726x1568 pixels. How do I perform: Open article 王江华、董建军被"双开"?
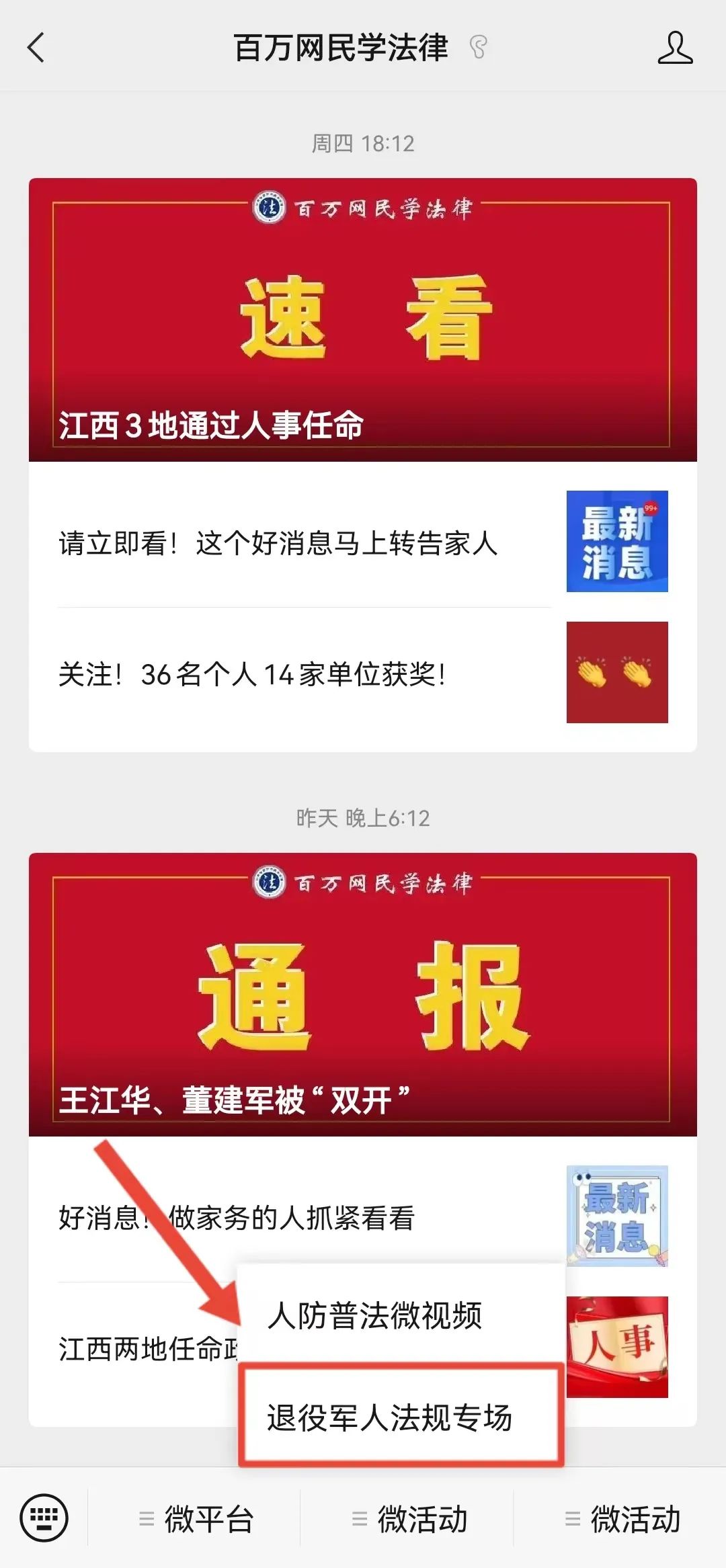(x=362, y=995)
